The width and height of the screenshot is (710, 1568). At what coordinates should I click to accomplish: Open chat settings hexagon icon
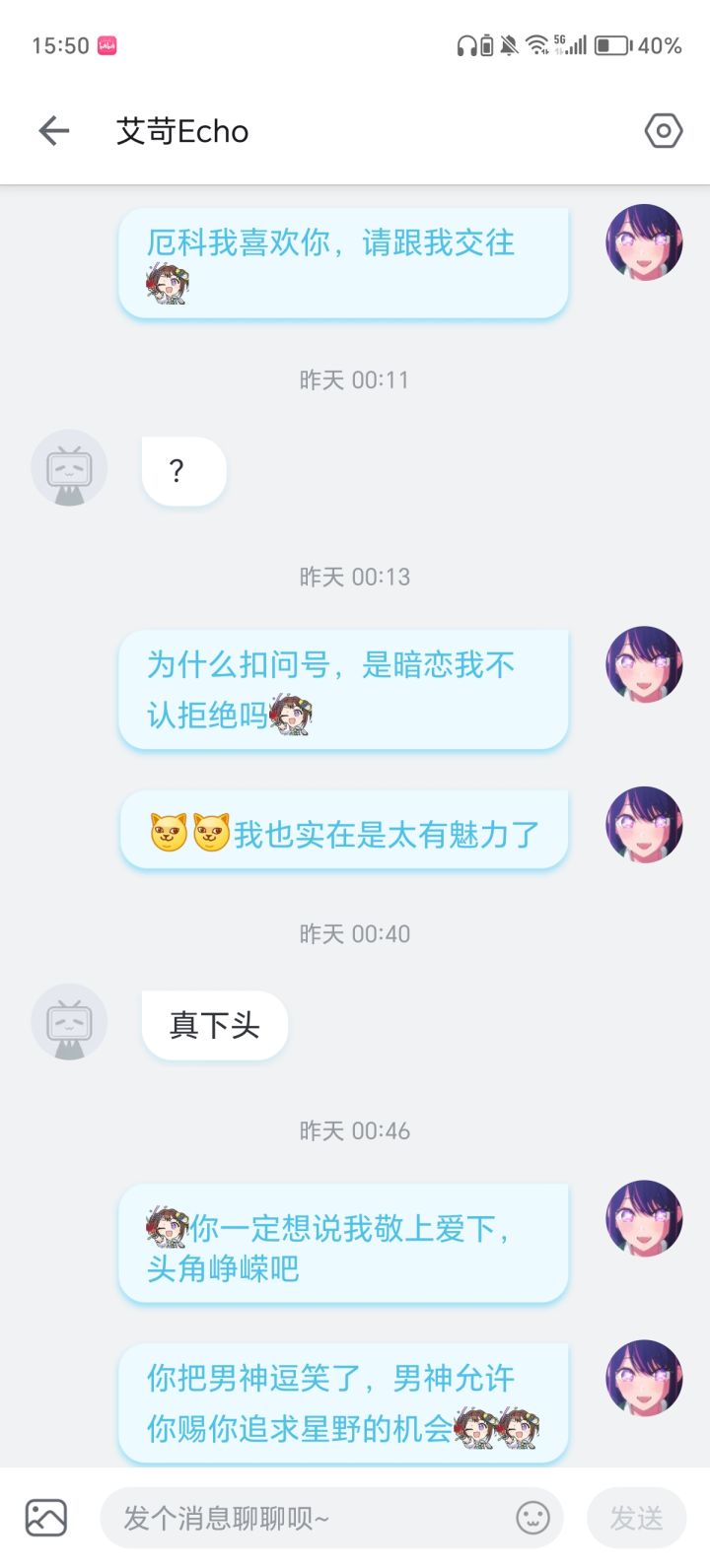664,131
